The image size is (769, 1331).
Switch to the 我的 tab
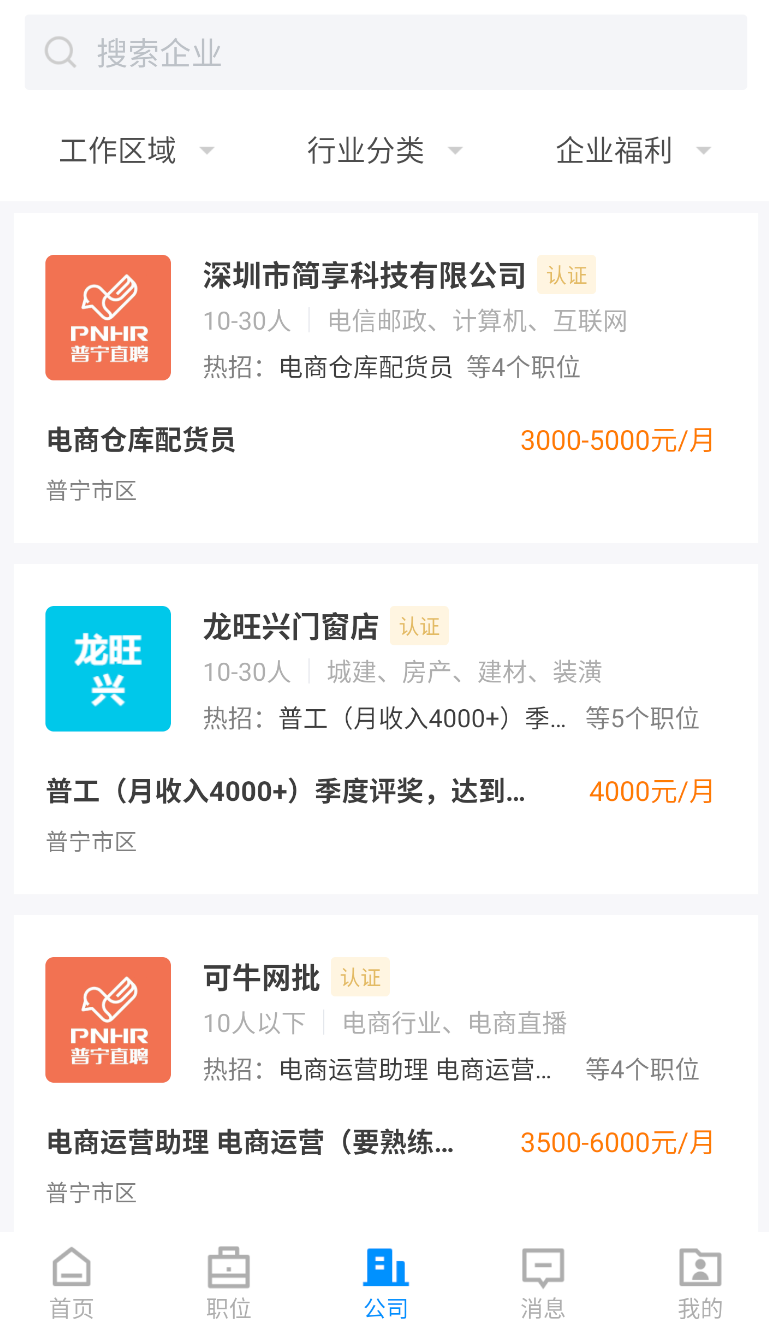point(700,1283)
